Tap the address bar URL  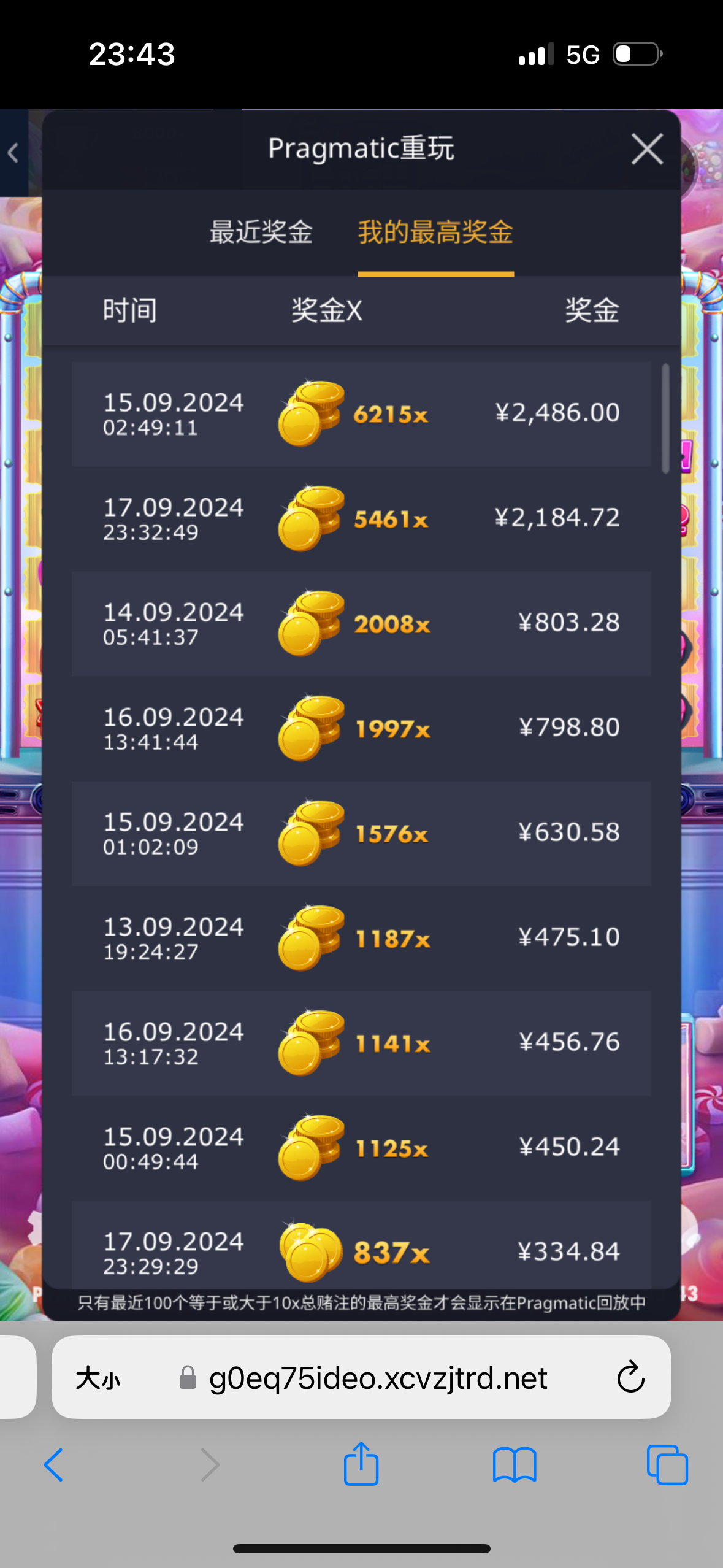point(377,1378)
